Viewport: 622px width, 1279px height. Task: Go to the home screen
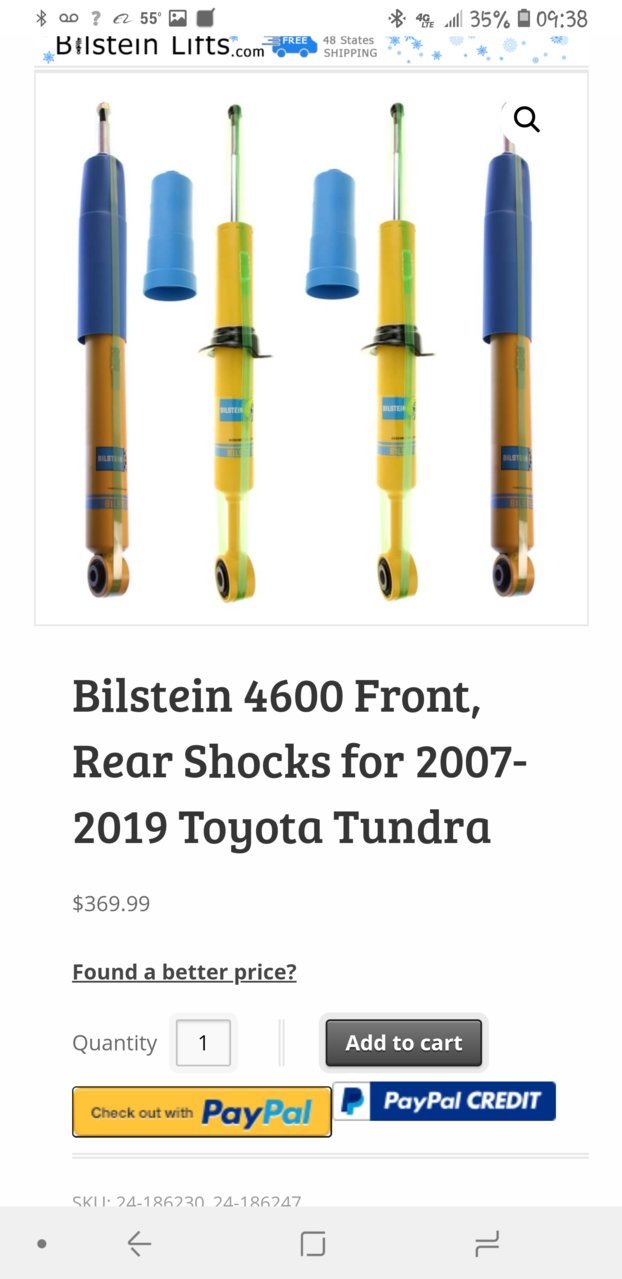point(312,1243)
